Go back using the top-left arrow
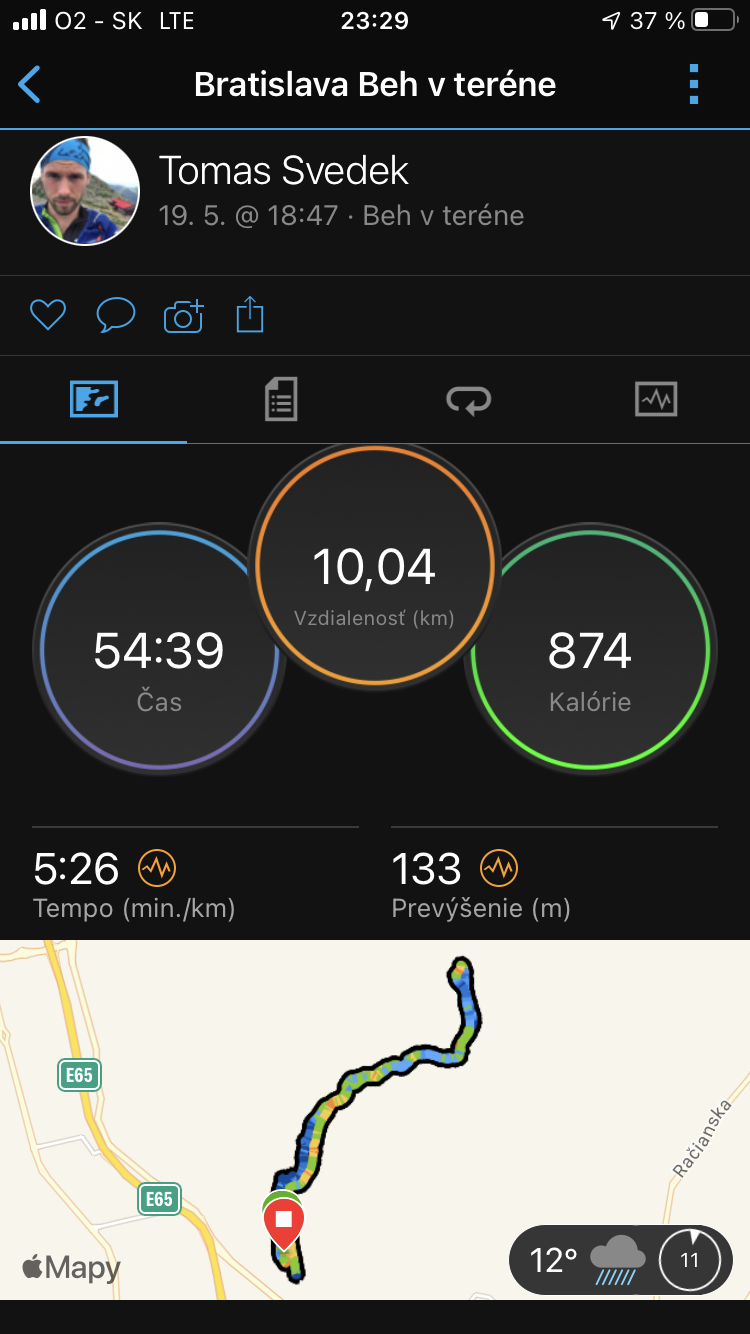This screenshot has height=1334, width=750. (30, 85)
